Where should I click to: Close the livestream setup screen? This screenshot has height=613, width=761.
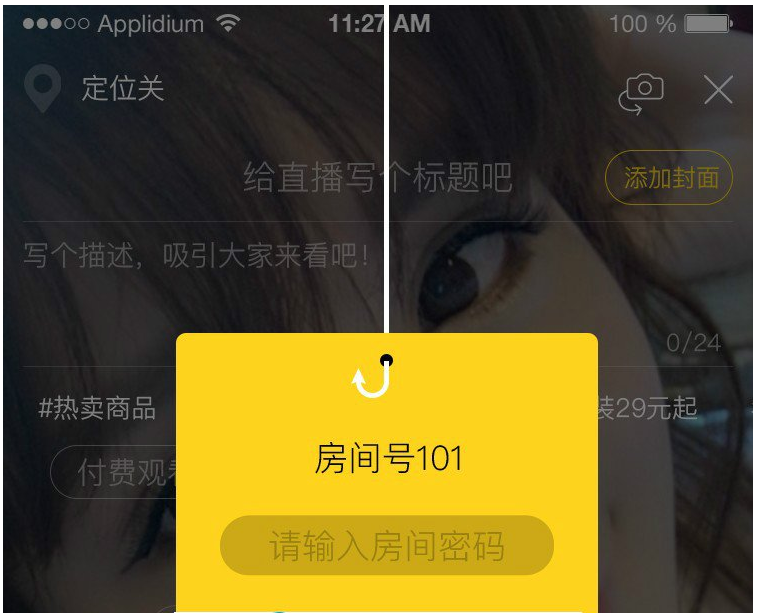pos(718,91)
